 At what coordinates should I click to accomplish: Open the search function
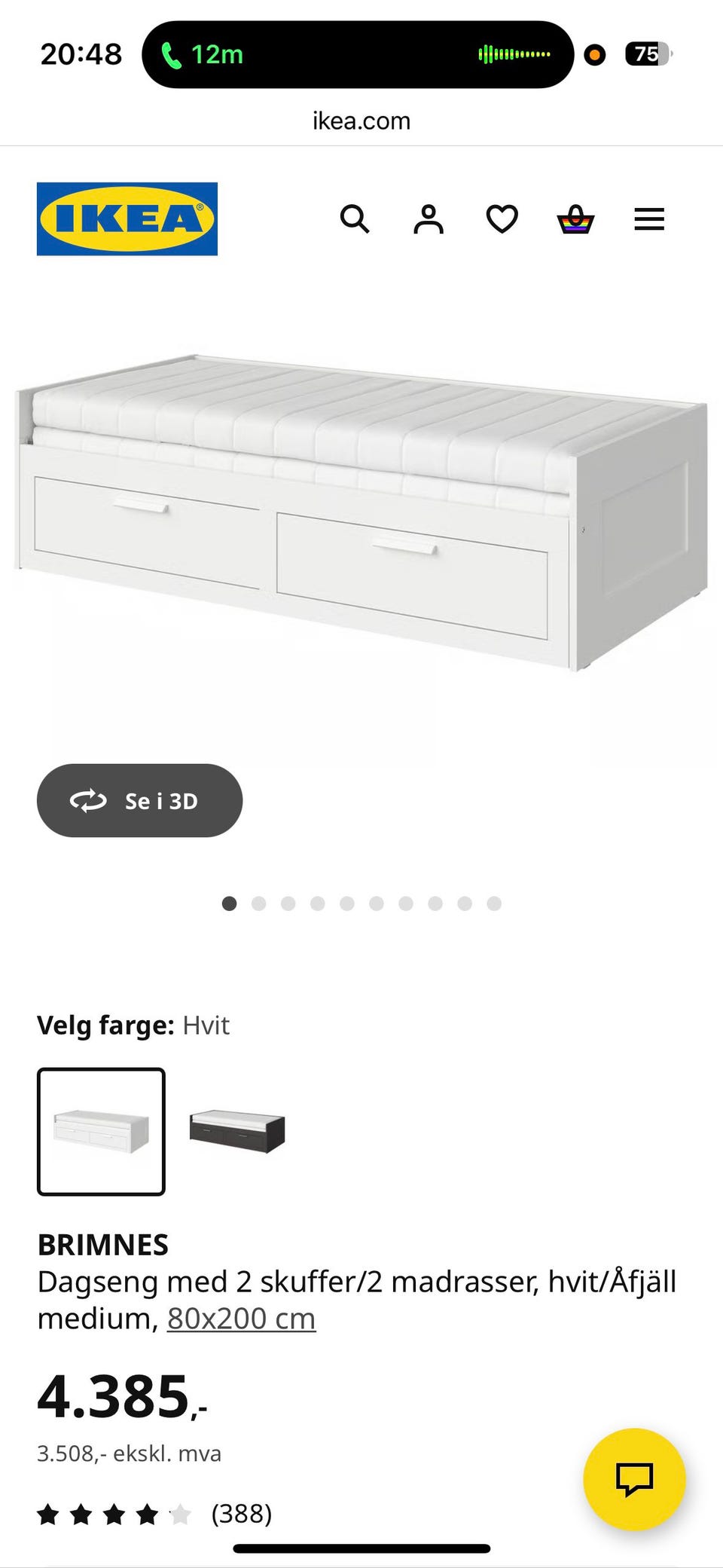[355, 219]
